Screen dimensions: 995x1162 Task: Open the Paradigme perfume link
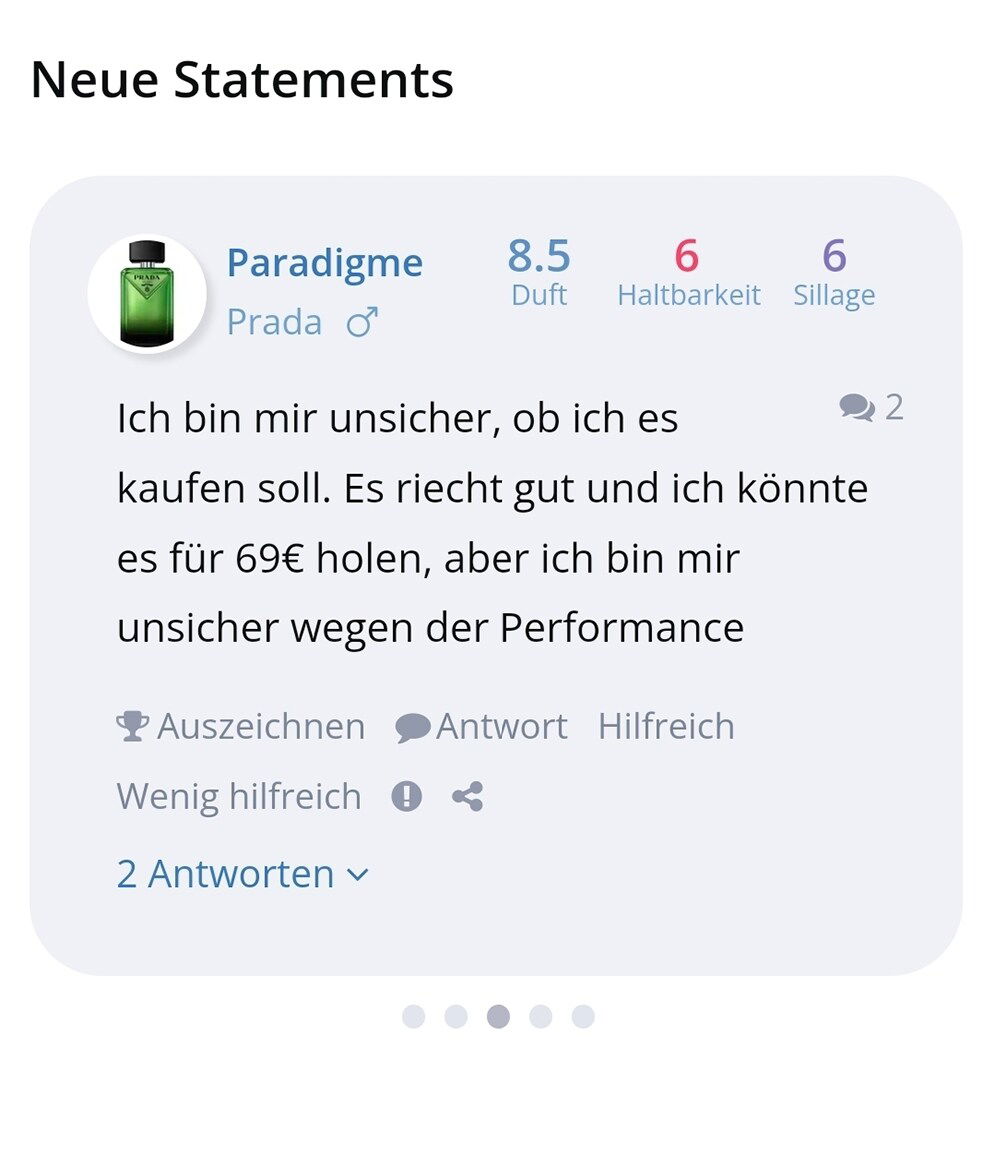[324, 263]
